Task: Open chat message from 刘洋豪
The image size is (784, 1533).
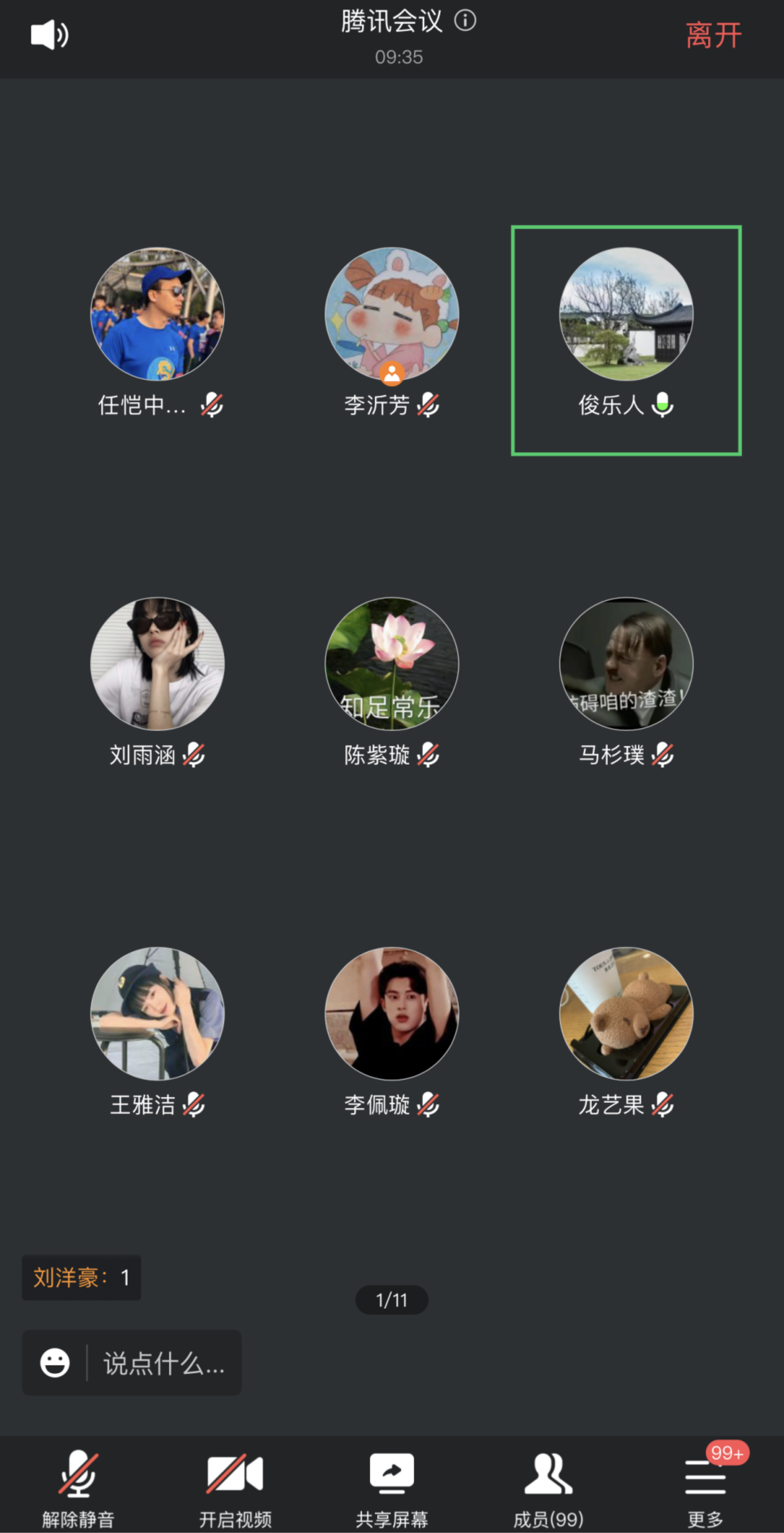Action: point(81,1278)
